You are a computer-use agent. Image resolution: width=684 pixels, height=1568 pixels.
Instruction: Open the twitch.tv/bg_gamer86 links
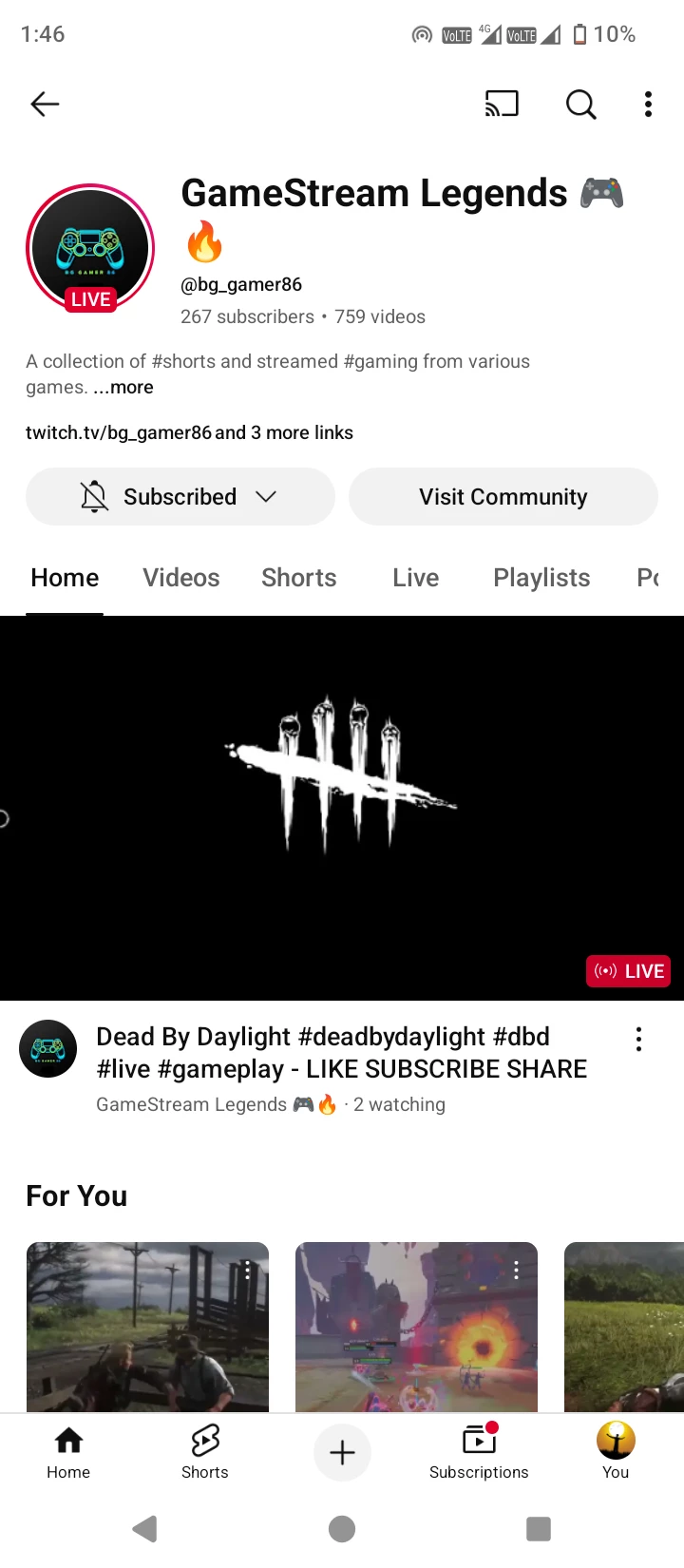[189, 432]
